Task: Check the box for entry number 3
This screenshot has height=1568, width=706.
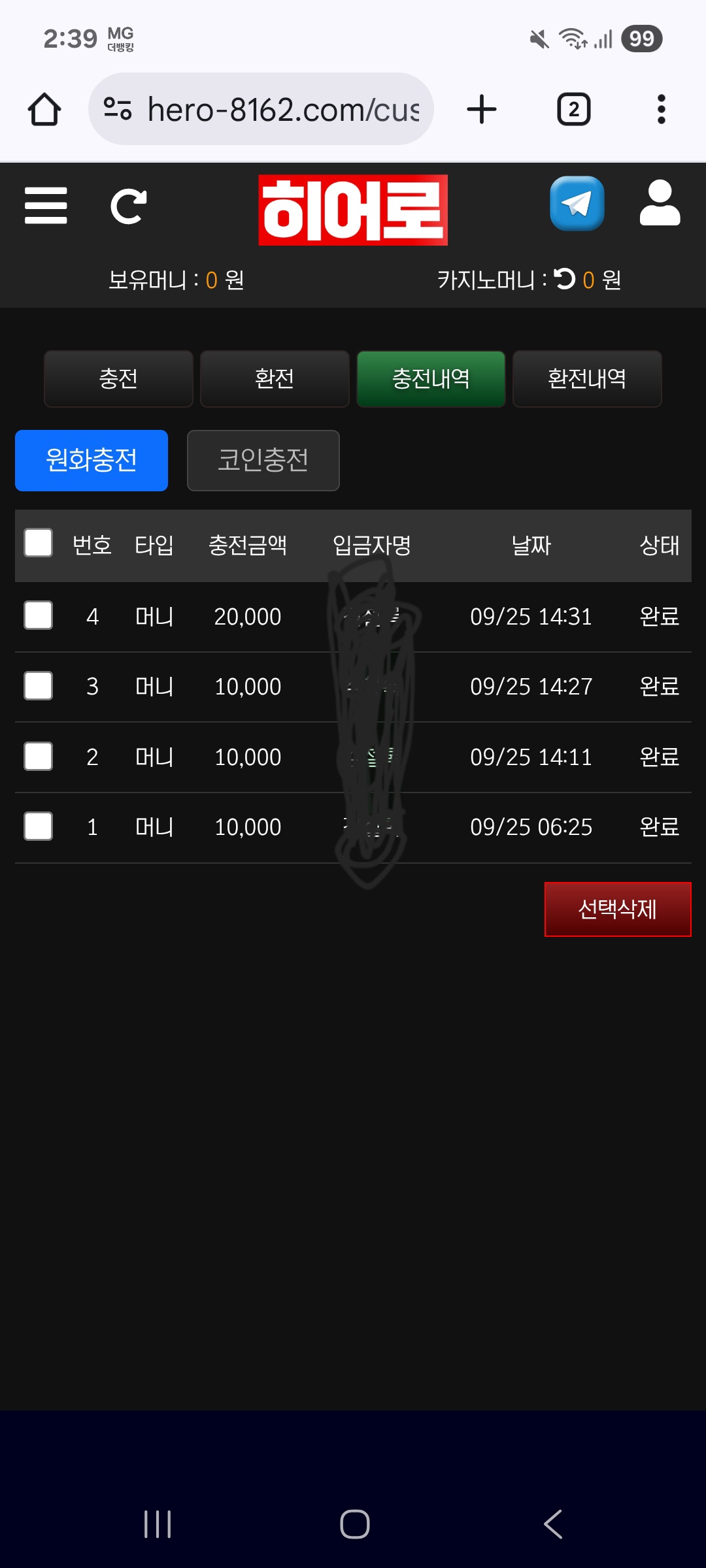Action: pos(39,686)
